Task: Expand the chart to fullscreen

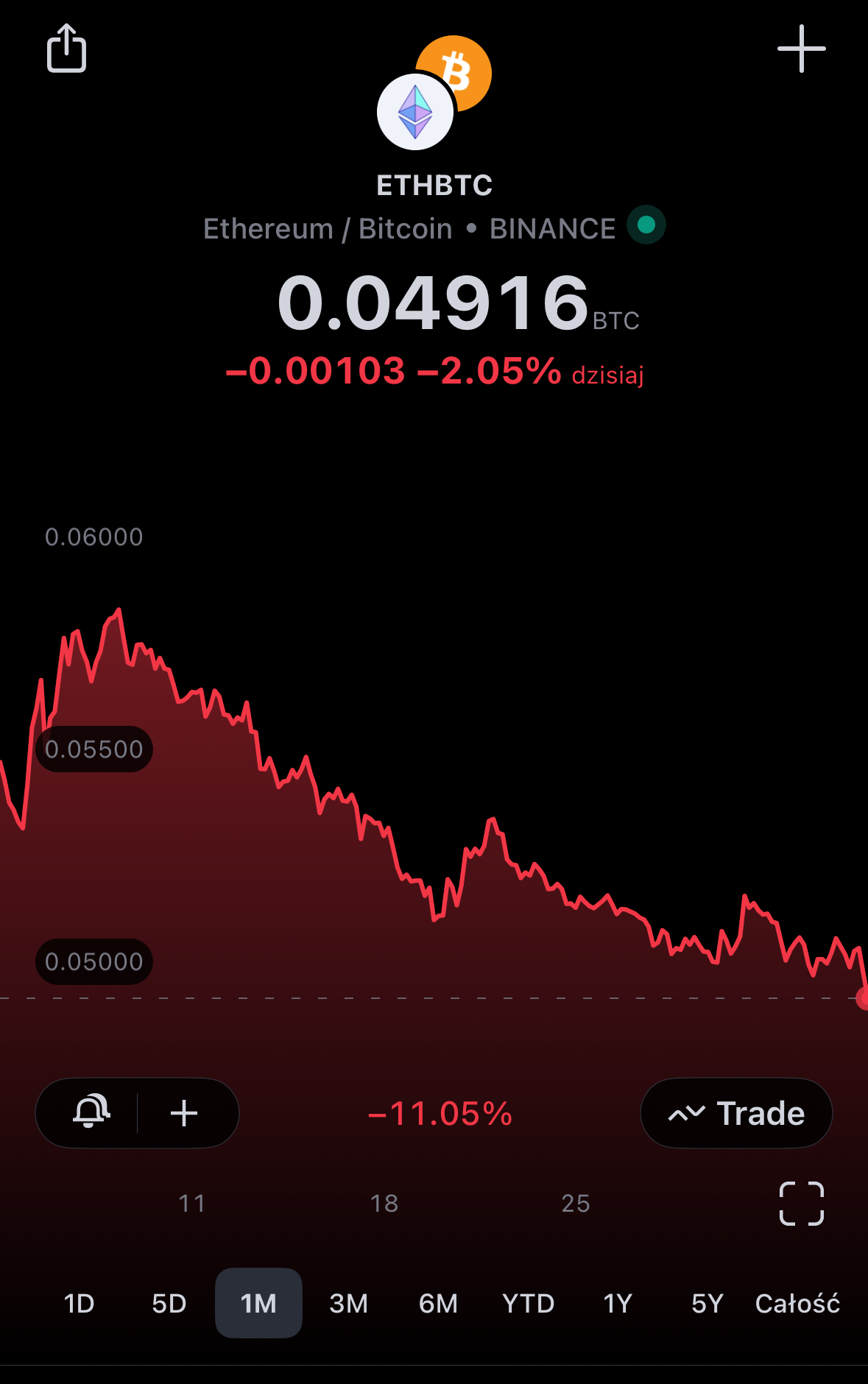Action: 801,1204
